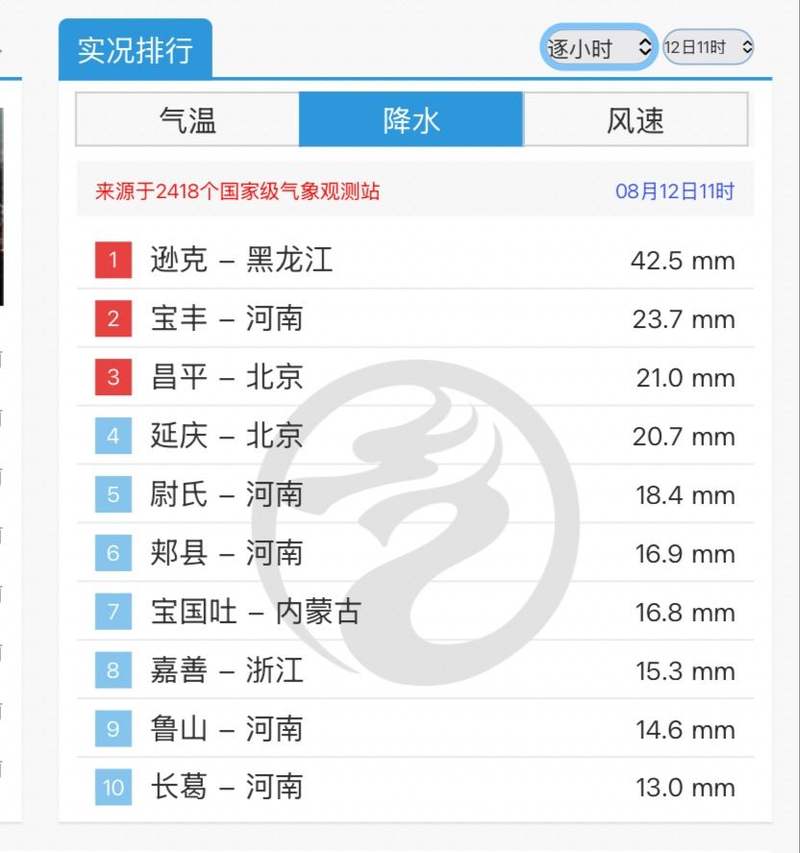Open the 逐小时 interval dropdown

(x=599, y=47)
